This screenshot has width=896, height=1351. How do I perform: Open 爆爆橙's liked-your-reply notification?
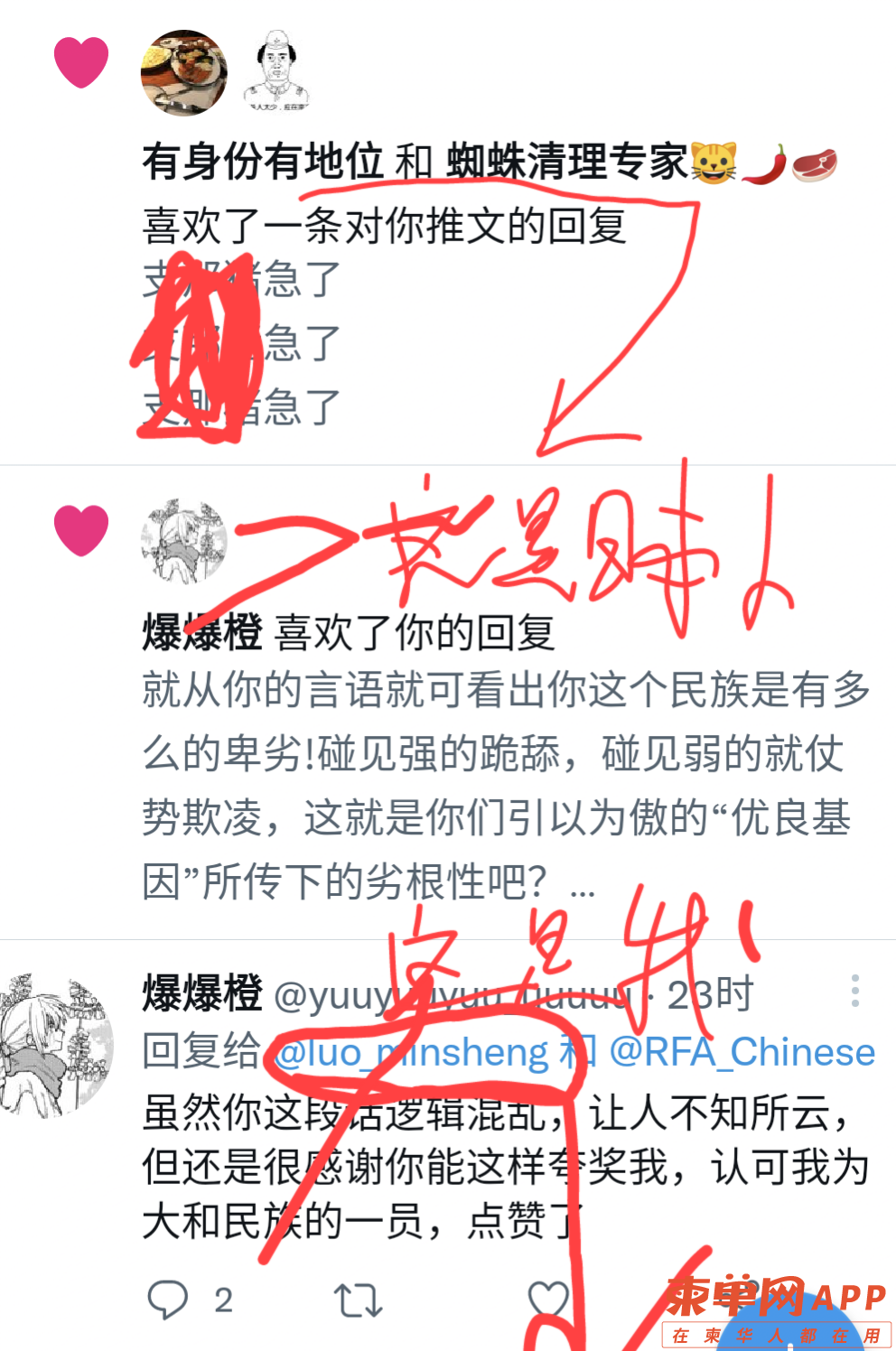(415, 633)
